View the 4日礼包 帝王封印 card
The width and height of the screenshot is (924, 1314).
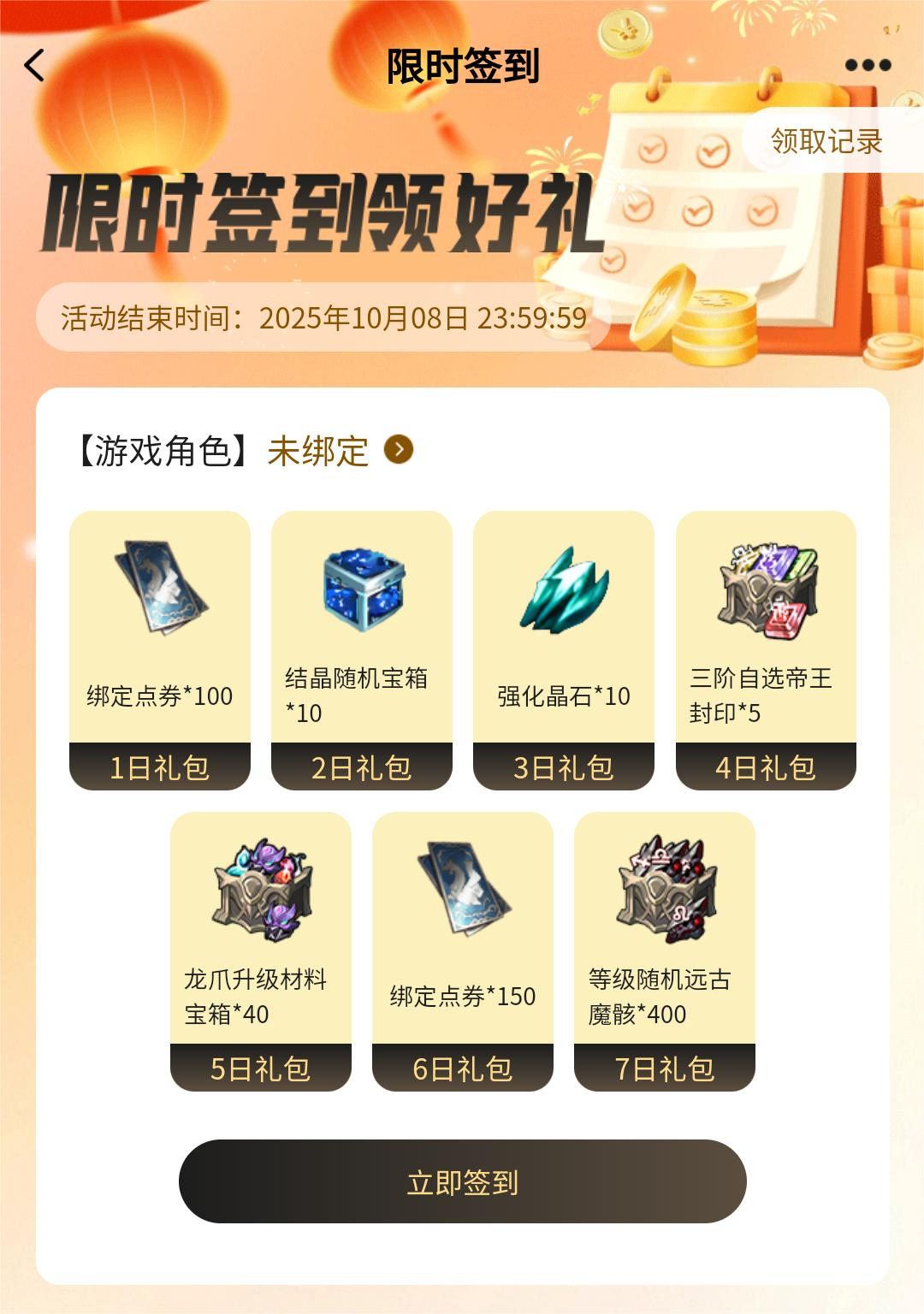(766, 650)
